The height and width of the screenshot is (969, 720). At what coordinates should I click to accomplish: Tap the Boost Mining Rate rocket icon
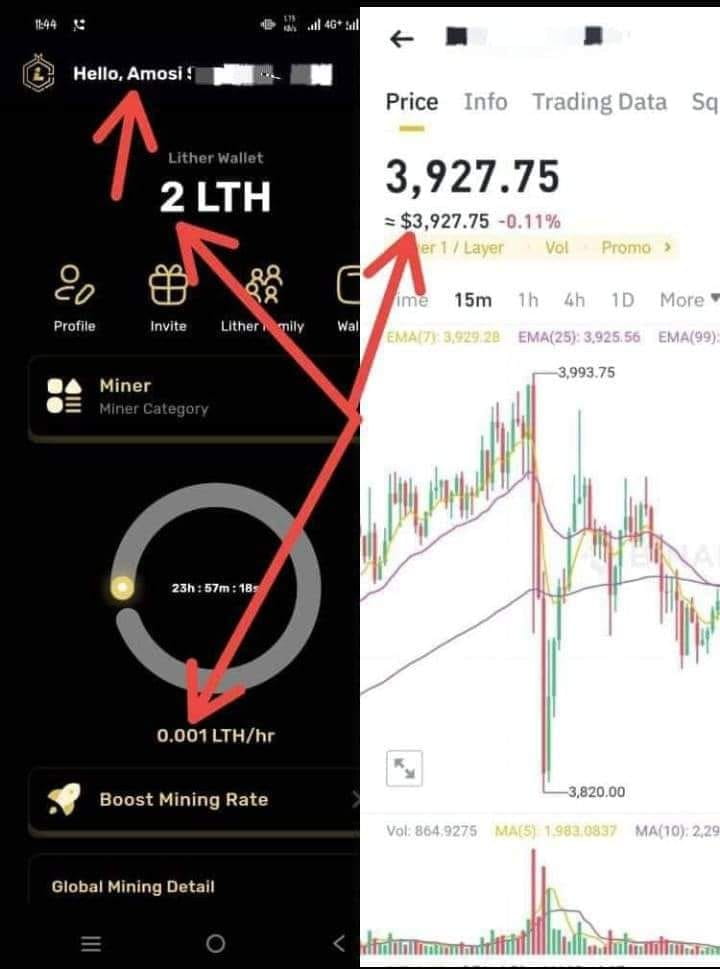click(63, 799)
